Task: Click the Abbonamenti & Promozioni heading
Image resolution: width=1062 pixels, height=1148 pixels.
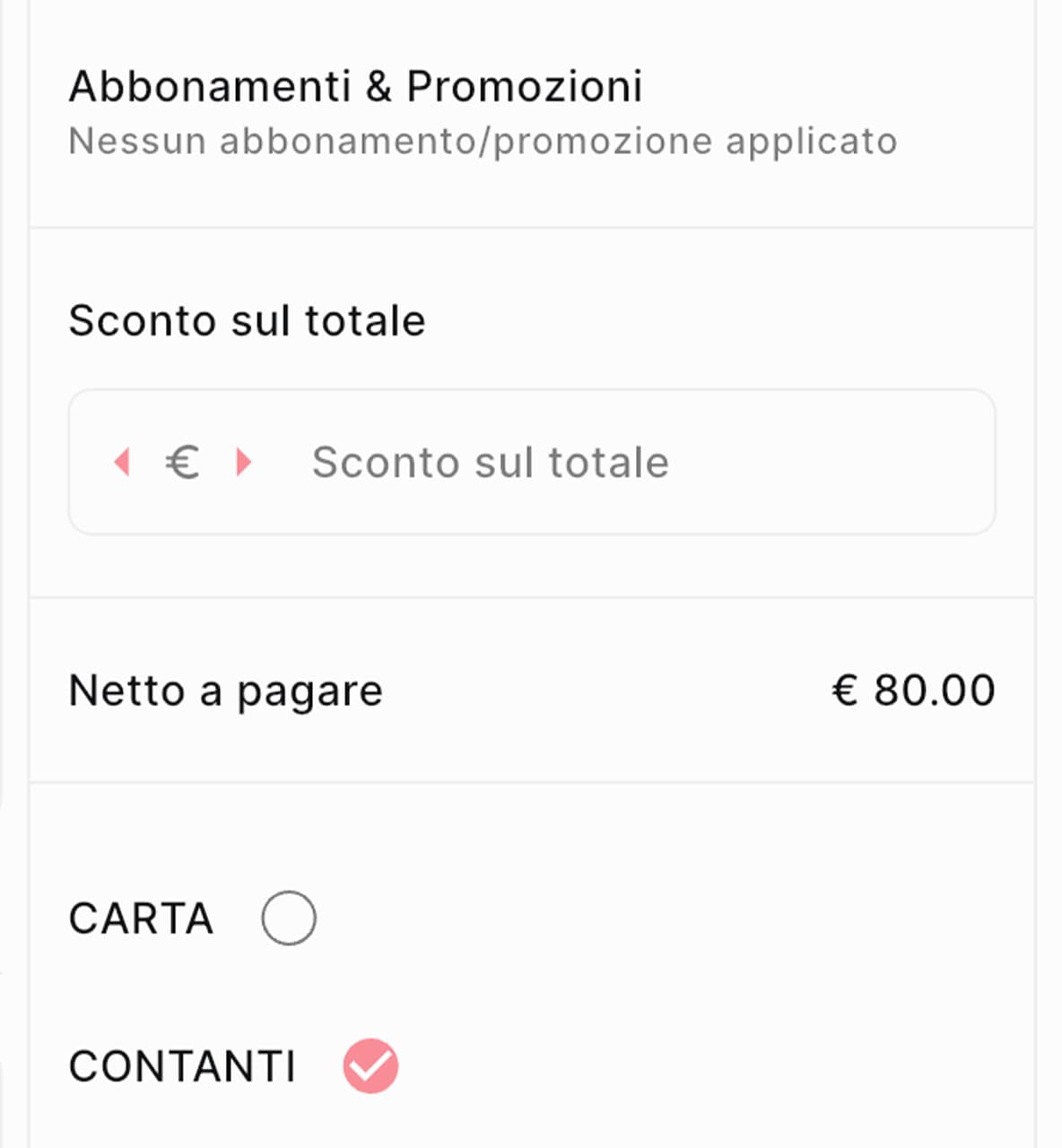Action: pos(355,85)
